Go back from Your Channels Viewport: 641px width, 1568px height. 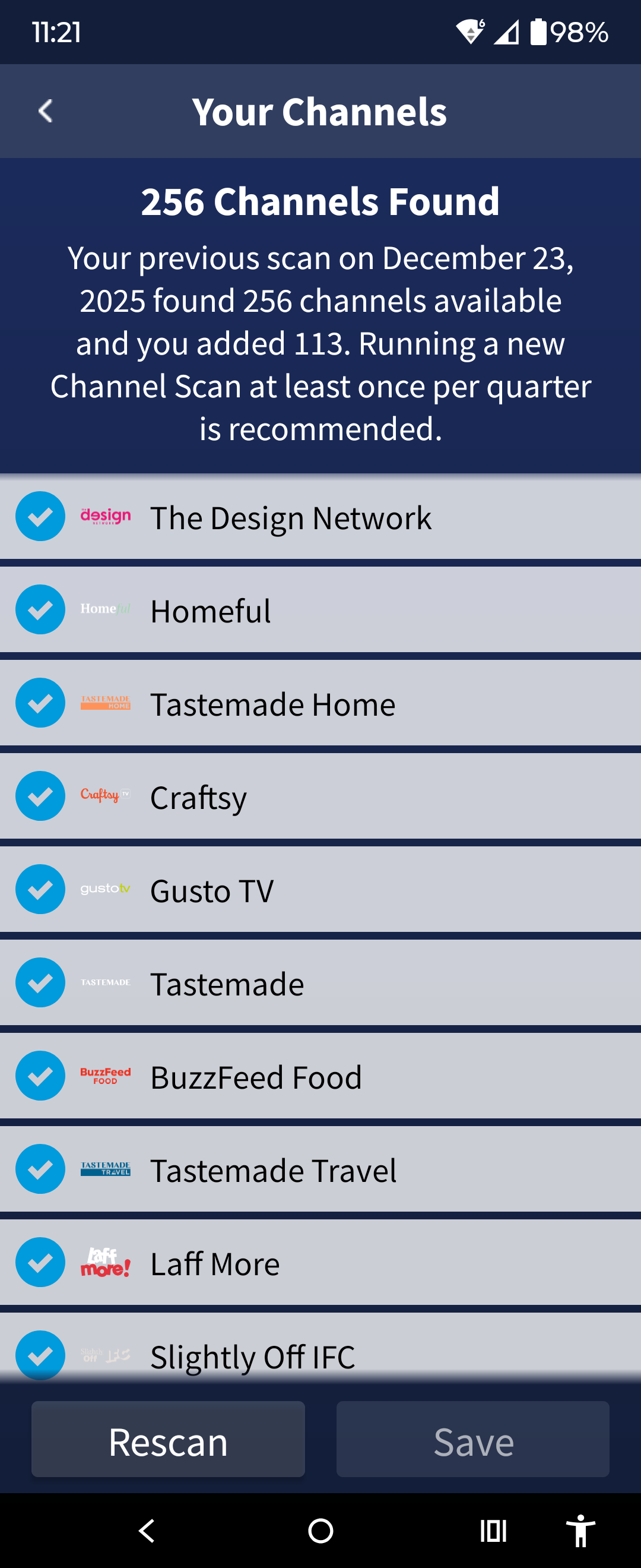46,112
